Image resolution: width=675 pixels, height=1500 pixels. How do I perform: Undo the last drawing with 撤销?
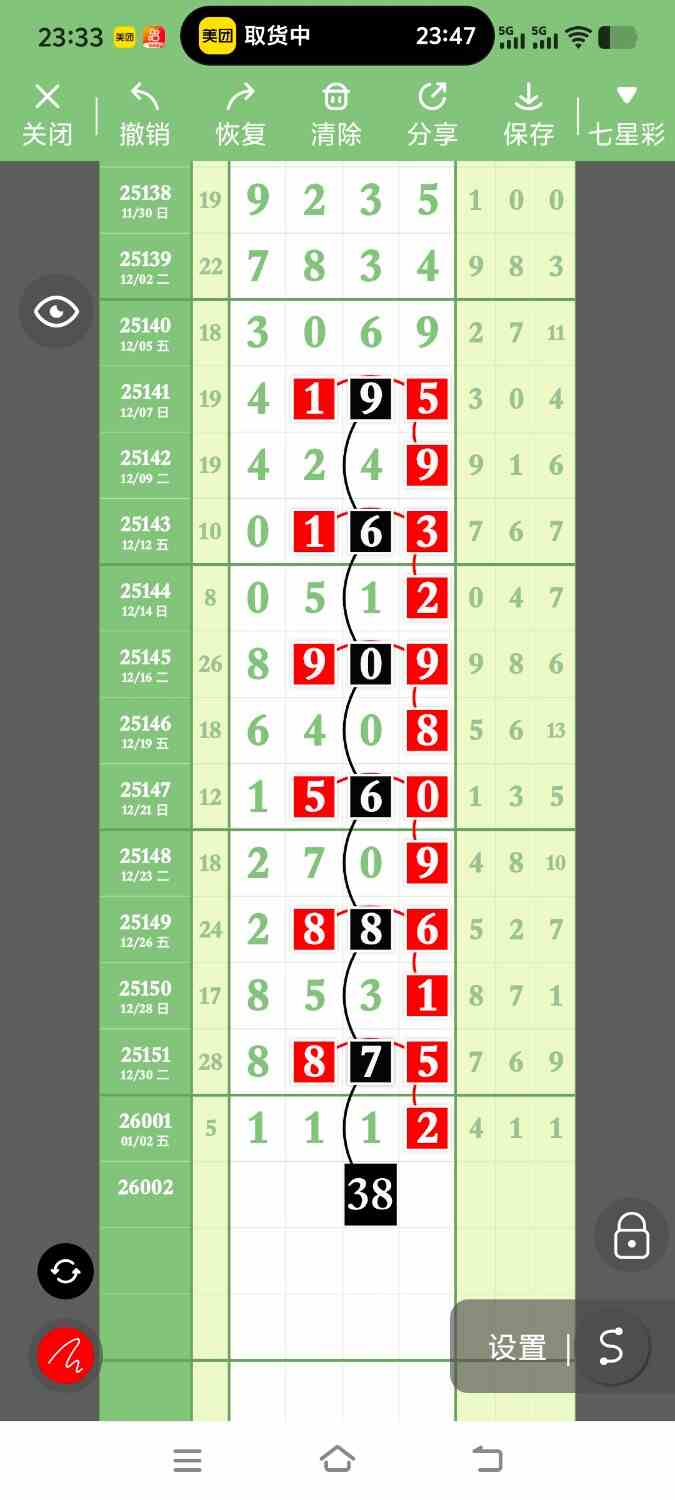pos(145,114)
